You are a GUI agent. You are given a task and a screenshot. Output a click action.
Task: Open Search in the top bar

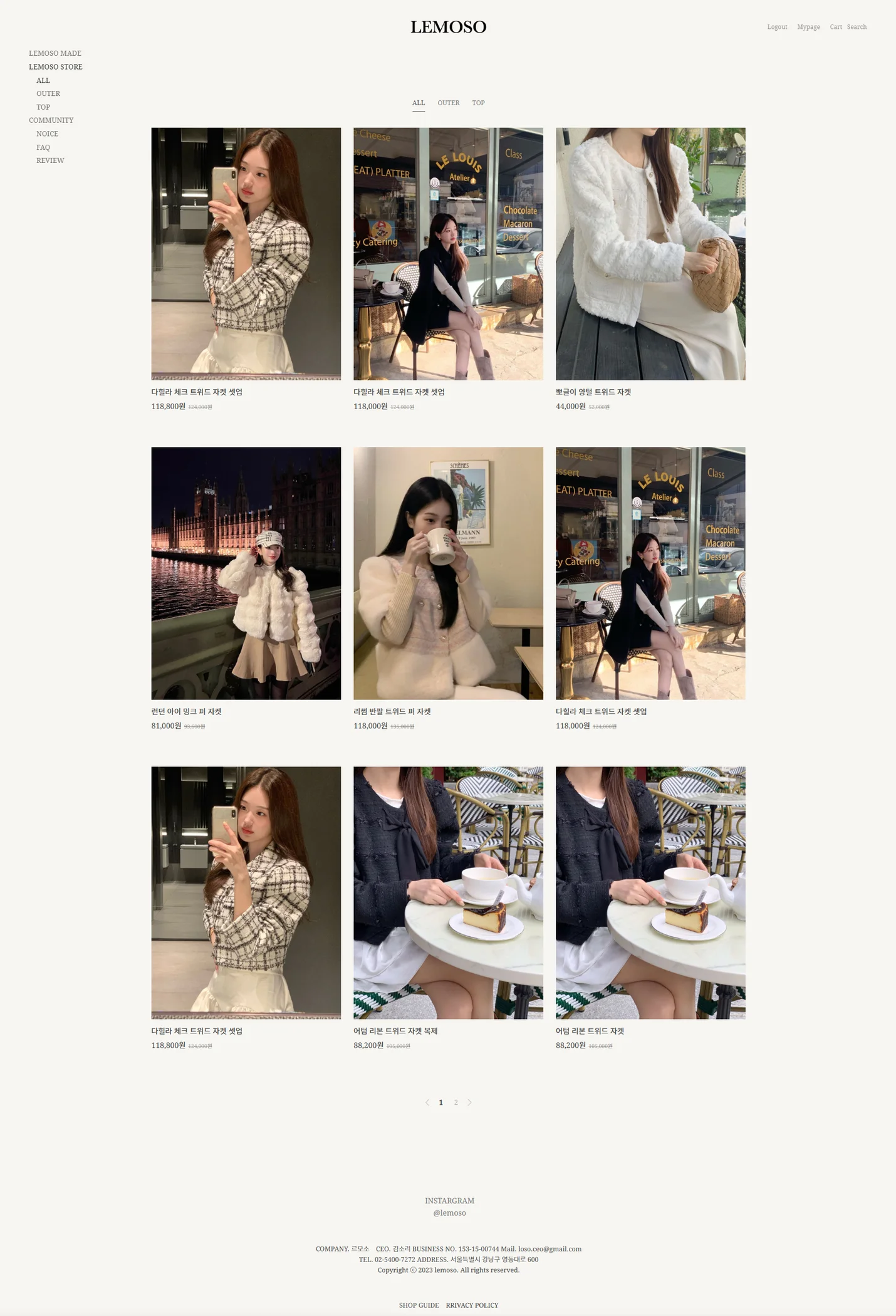pyautogui.click(x=857, y=27)
